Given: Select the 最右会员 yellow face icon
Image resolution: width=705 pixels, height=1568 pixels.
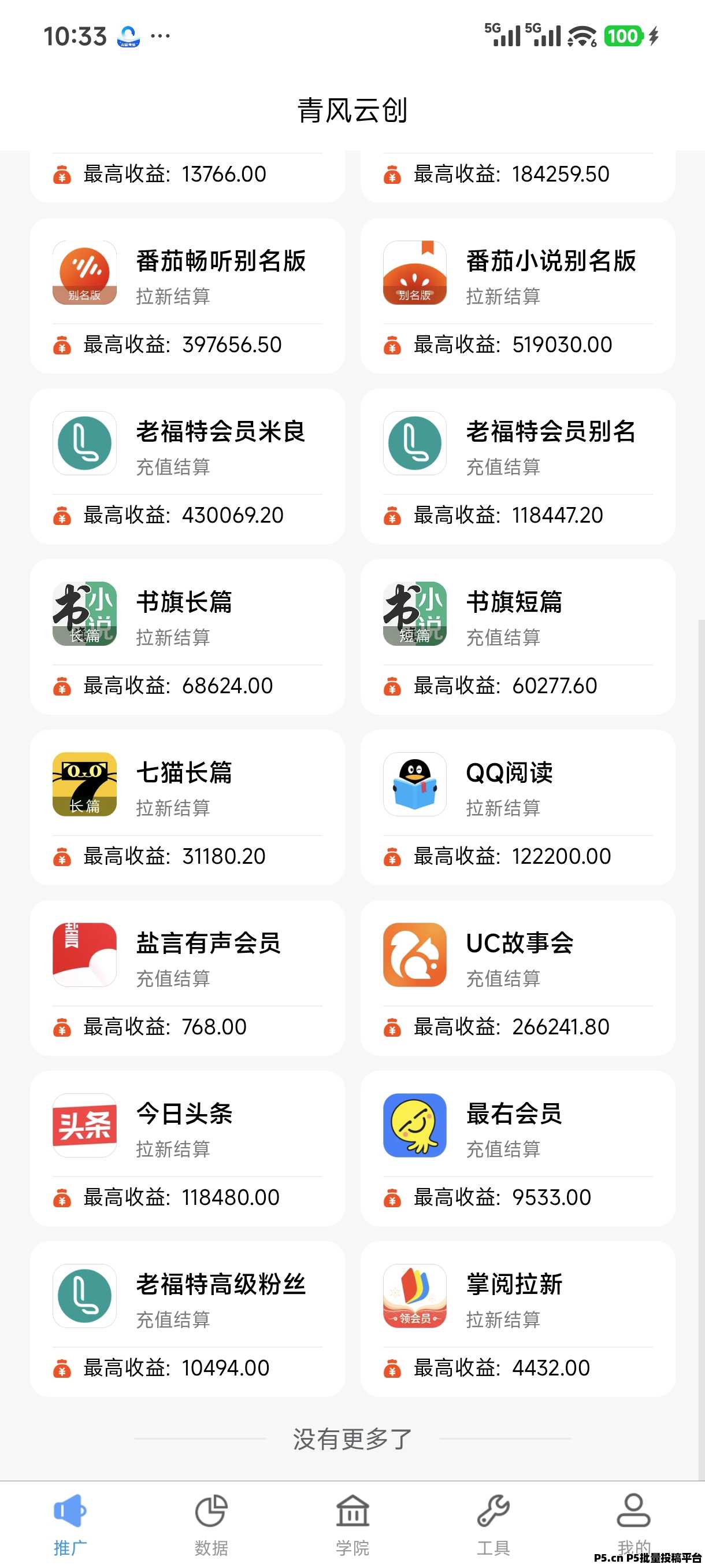Looking at the screenshot, I should pos(414,1125).
